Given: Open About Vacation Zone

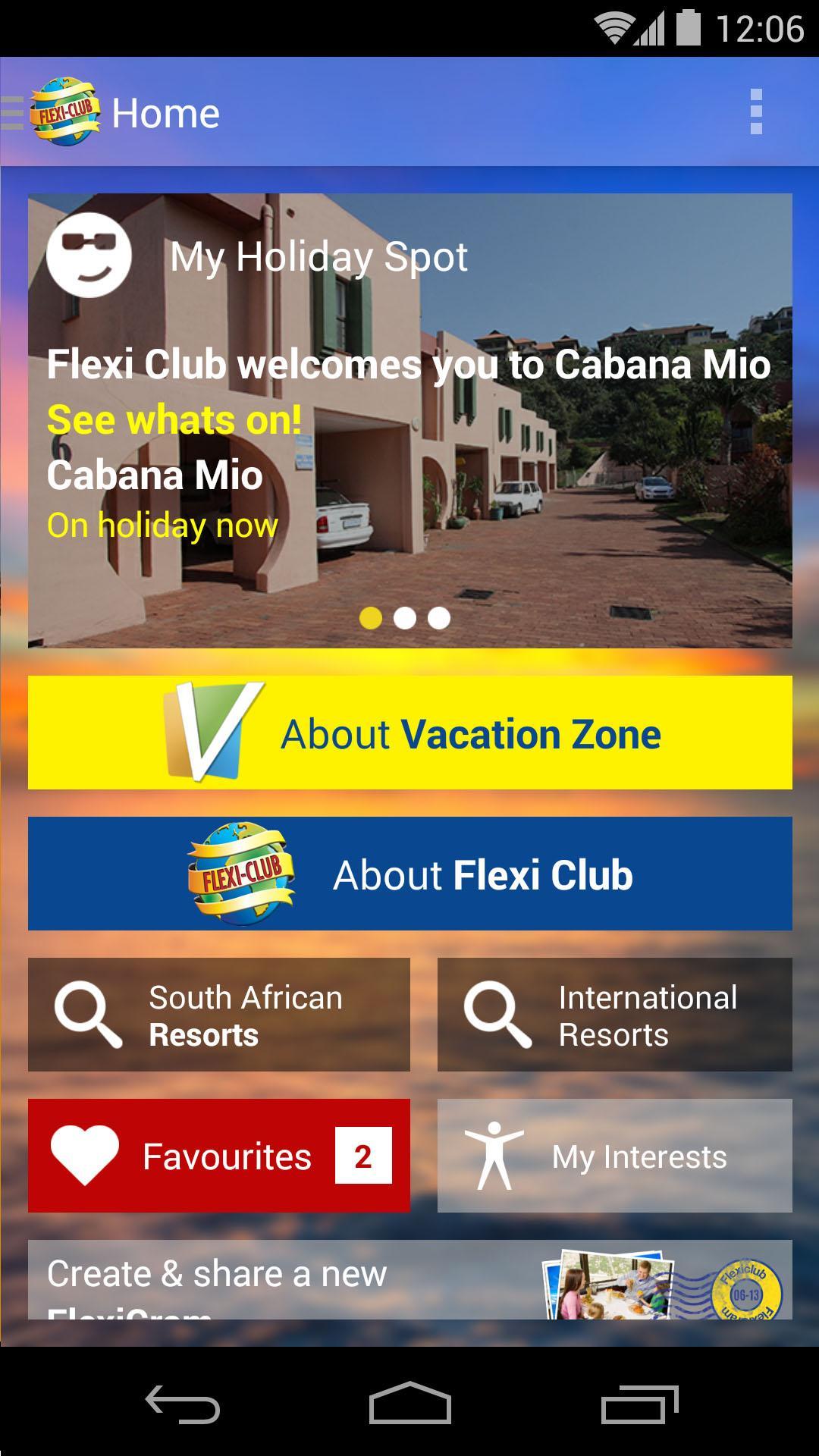Looking at the screenshot, I should [x=409, y=733].
